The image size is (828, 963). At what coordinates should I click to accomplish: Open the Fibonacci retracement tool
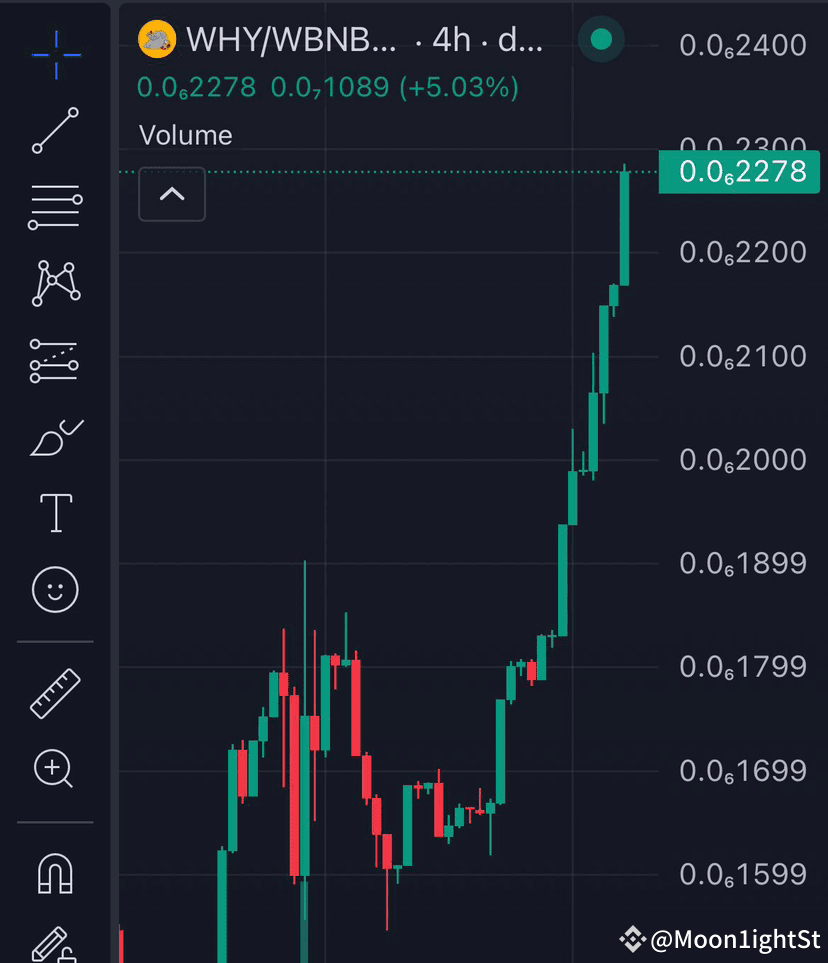(56, 208)
